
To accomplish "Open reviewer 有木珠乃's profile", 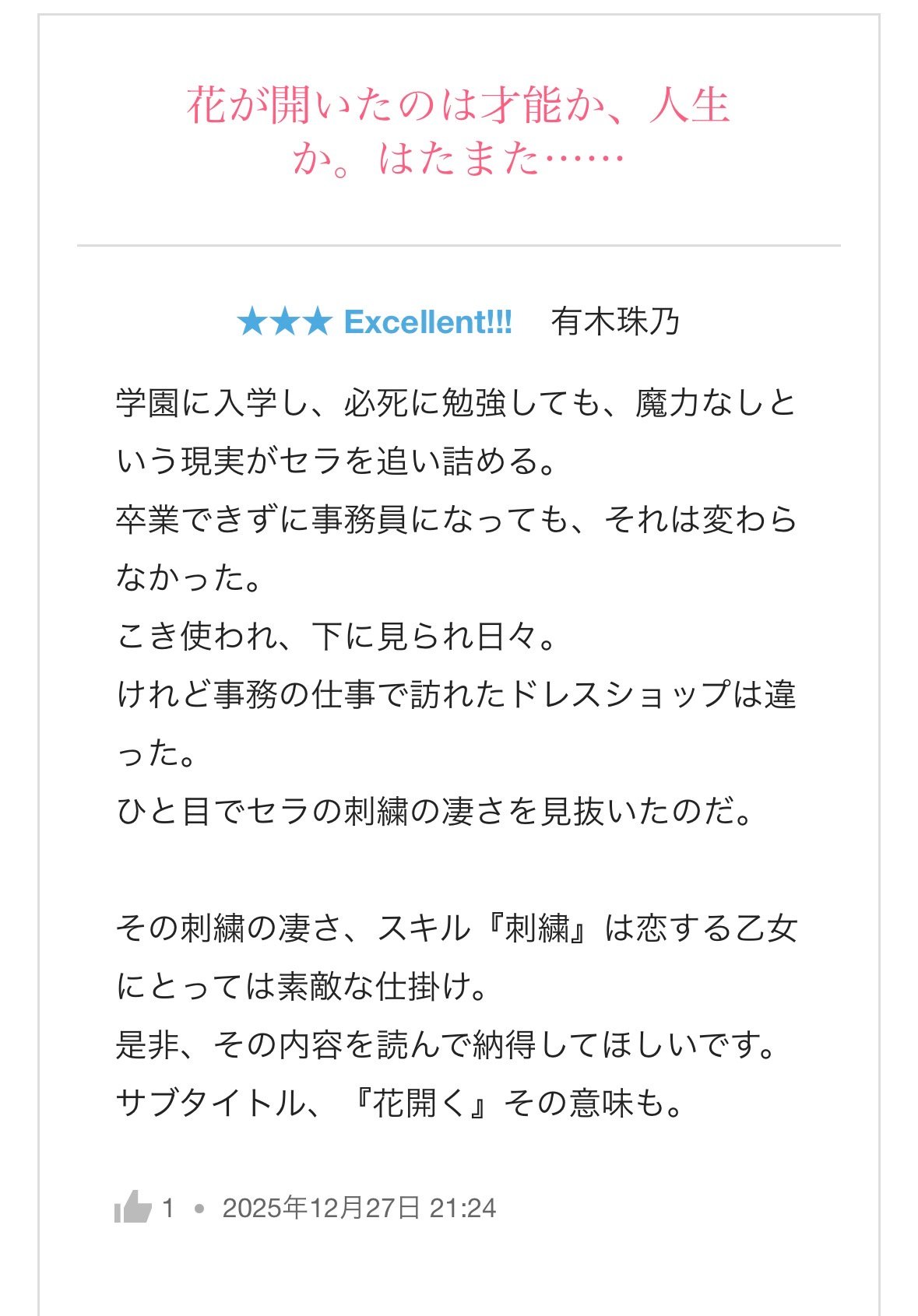I will click(615, 321).
